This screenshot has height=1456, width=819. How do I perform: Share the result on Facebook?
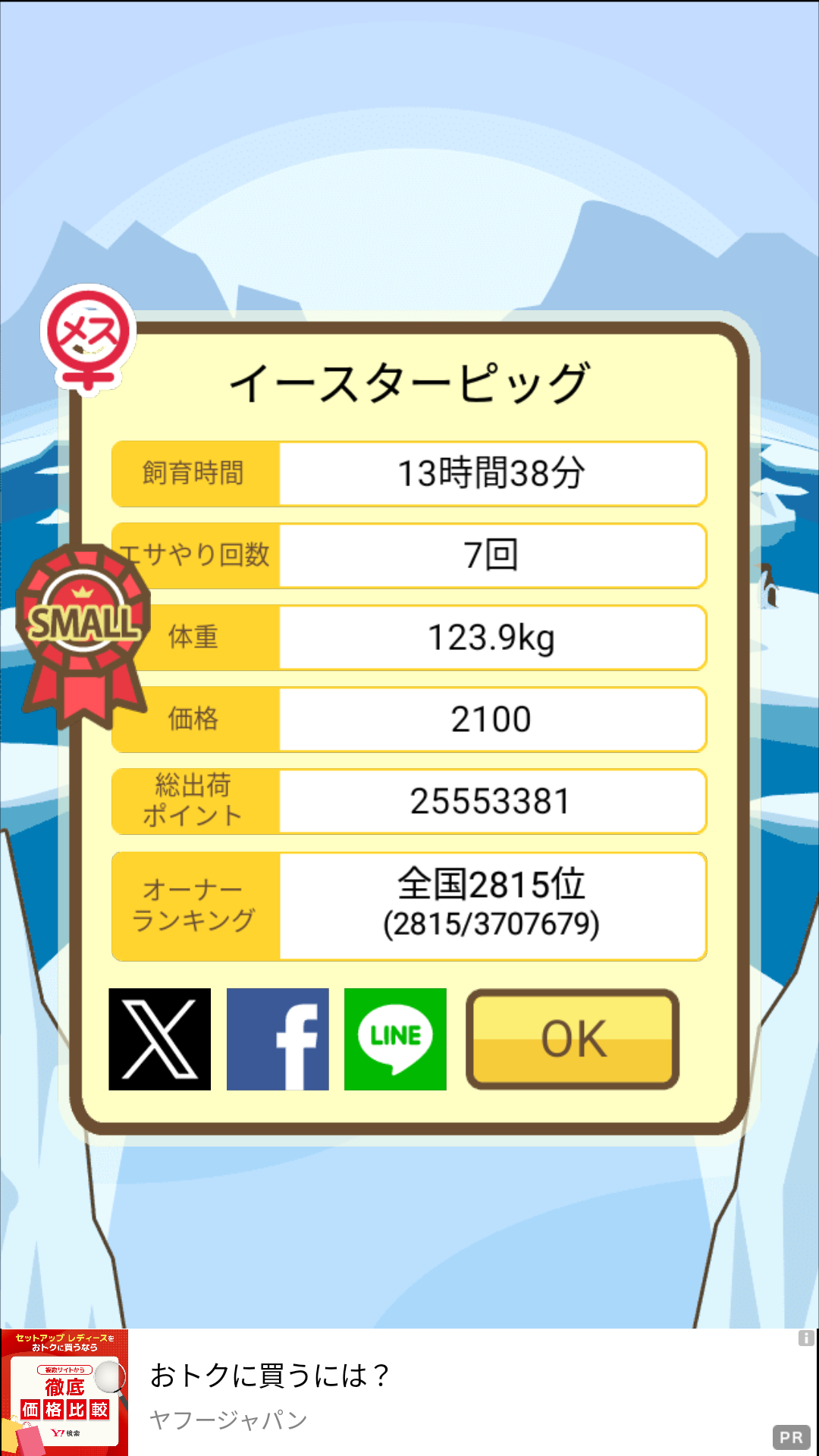point(278,1039)
